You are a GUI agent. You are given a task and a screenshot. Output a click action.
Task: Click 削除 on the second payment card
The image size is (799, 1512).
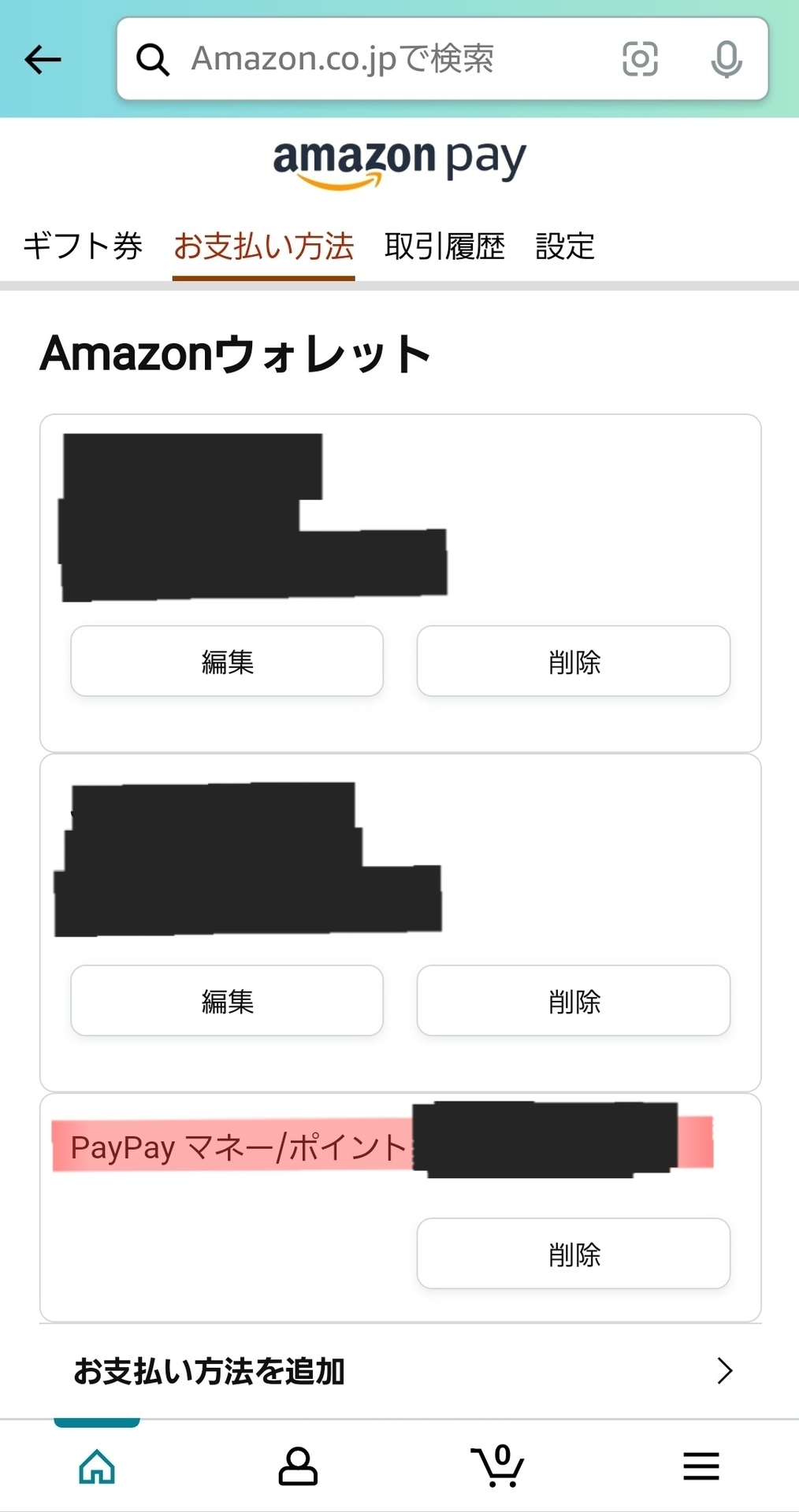[x=574, y=1001]
